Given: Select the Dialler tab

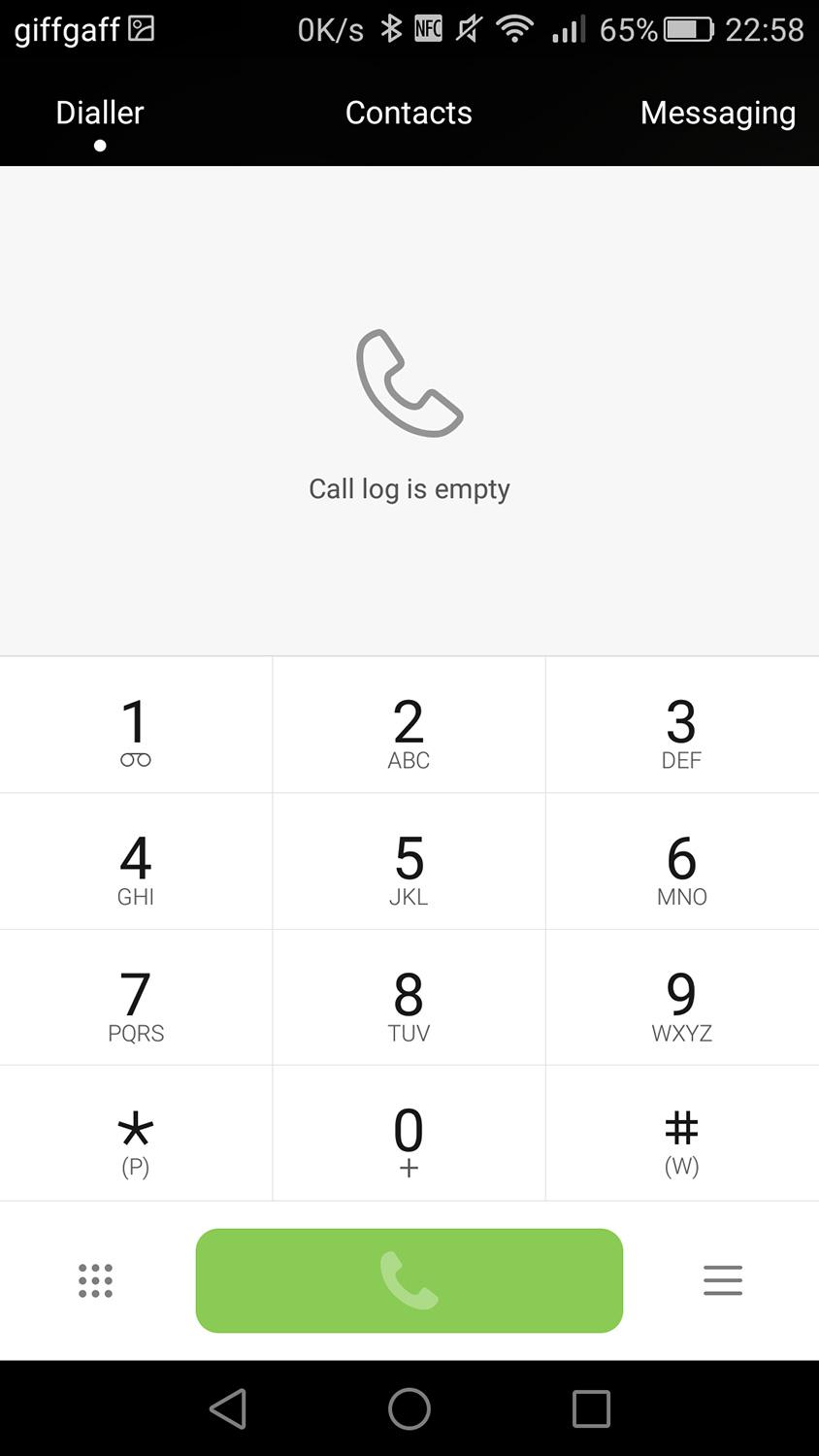Looking at the screenshot, I should point(100,113).
